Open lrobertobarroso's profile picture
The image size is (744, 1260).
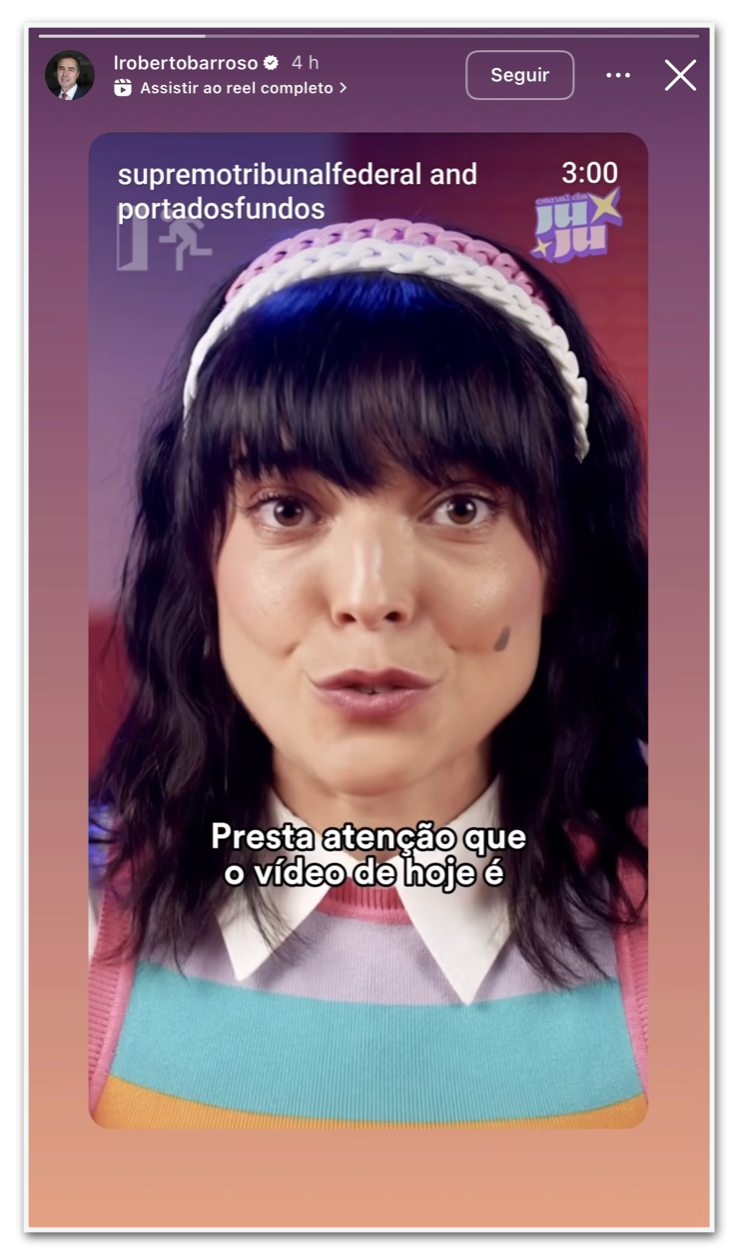(69, 75)
